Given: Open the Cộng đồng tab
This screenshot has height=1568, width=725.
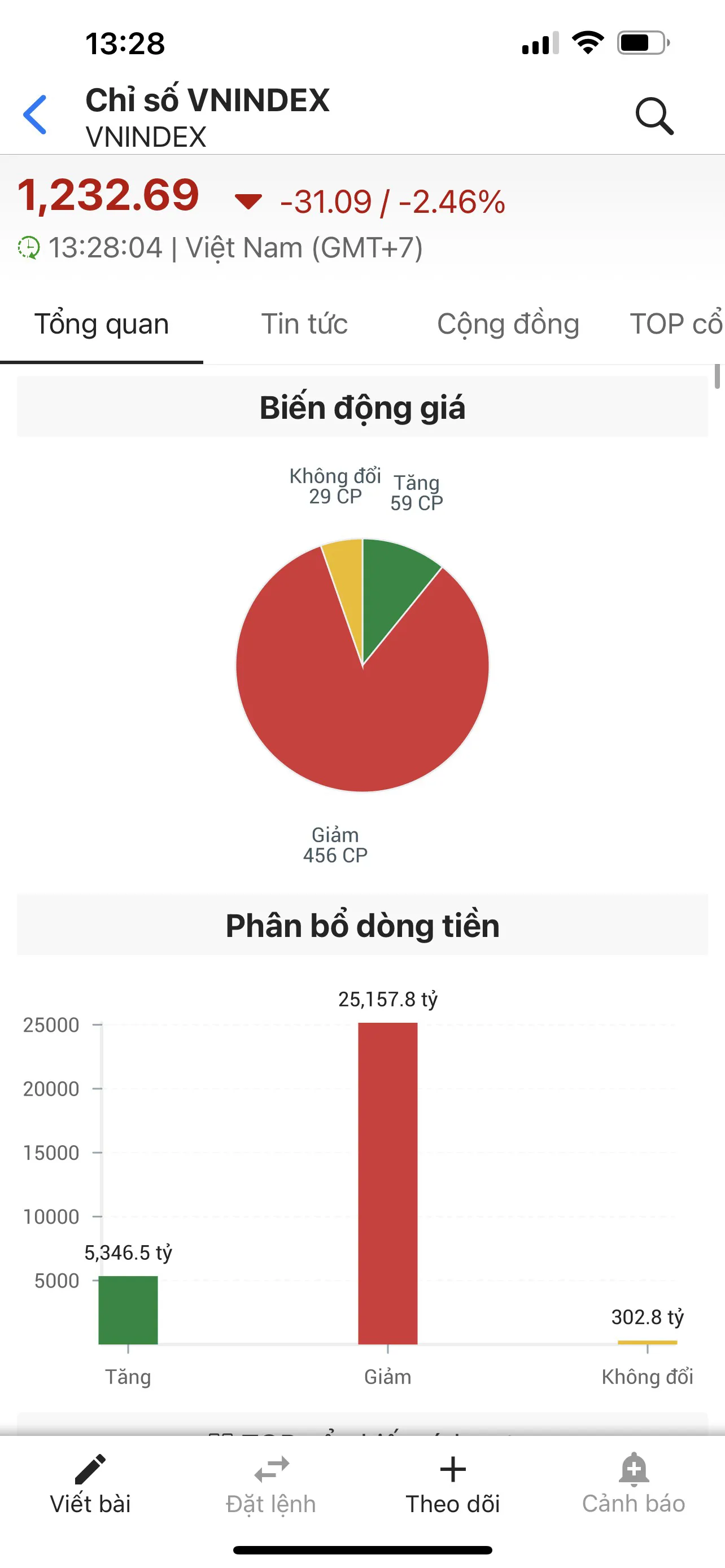Looking at the screenshot, I should [508, 324].
